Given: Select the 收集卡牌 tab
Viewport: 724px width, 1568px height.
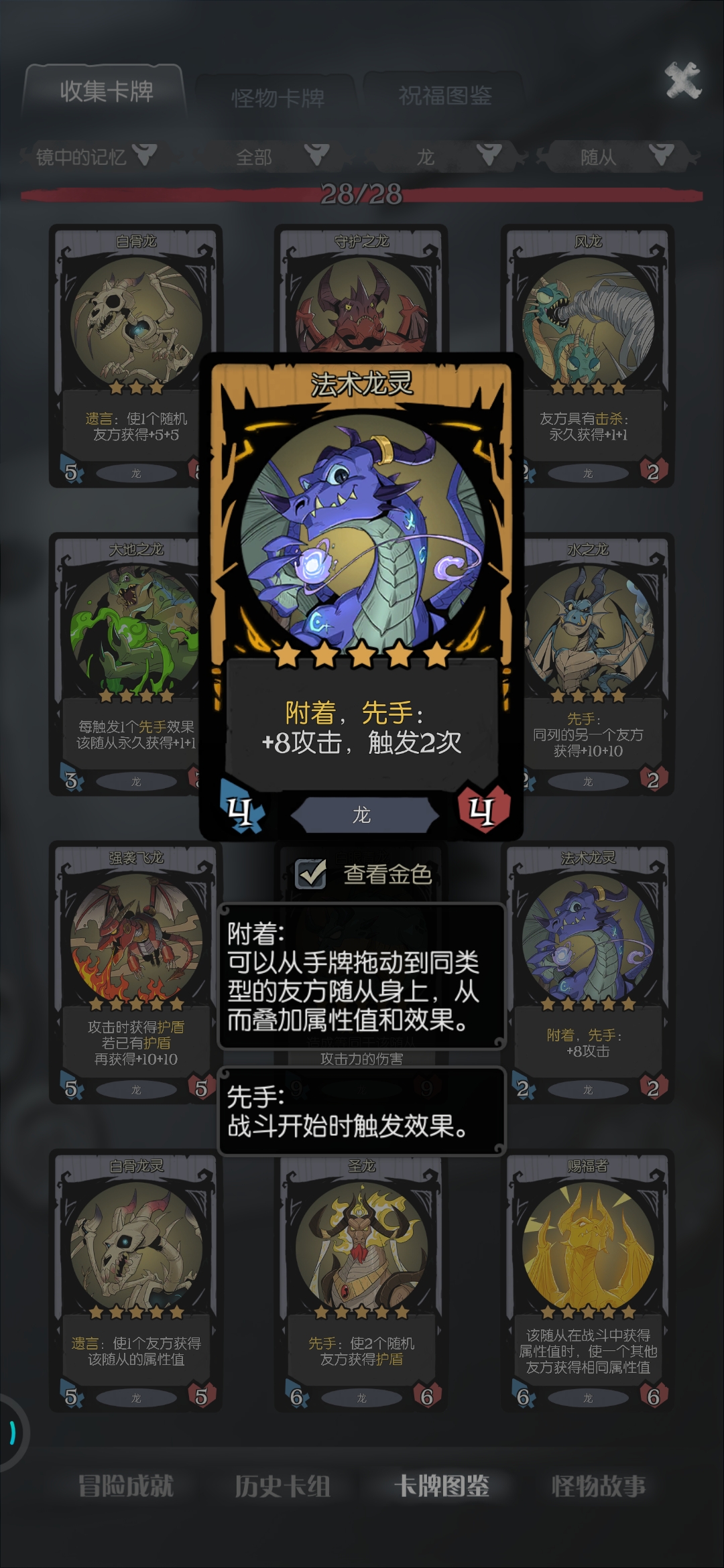Looking at the screenshot, I should coord(105,91).
